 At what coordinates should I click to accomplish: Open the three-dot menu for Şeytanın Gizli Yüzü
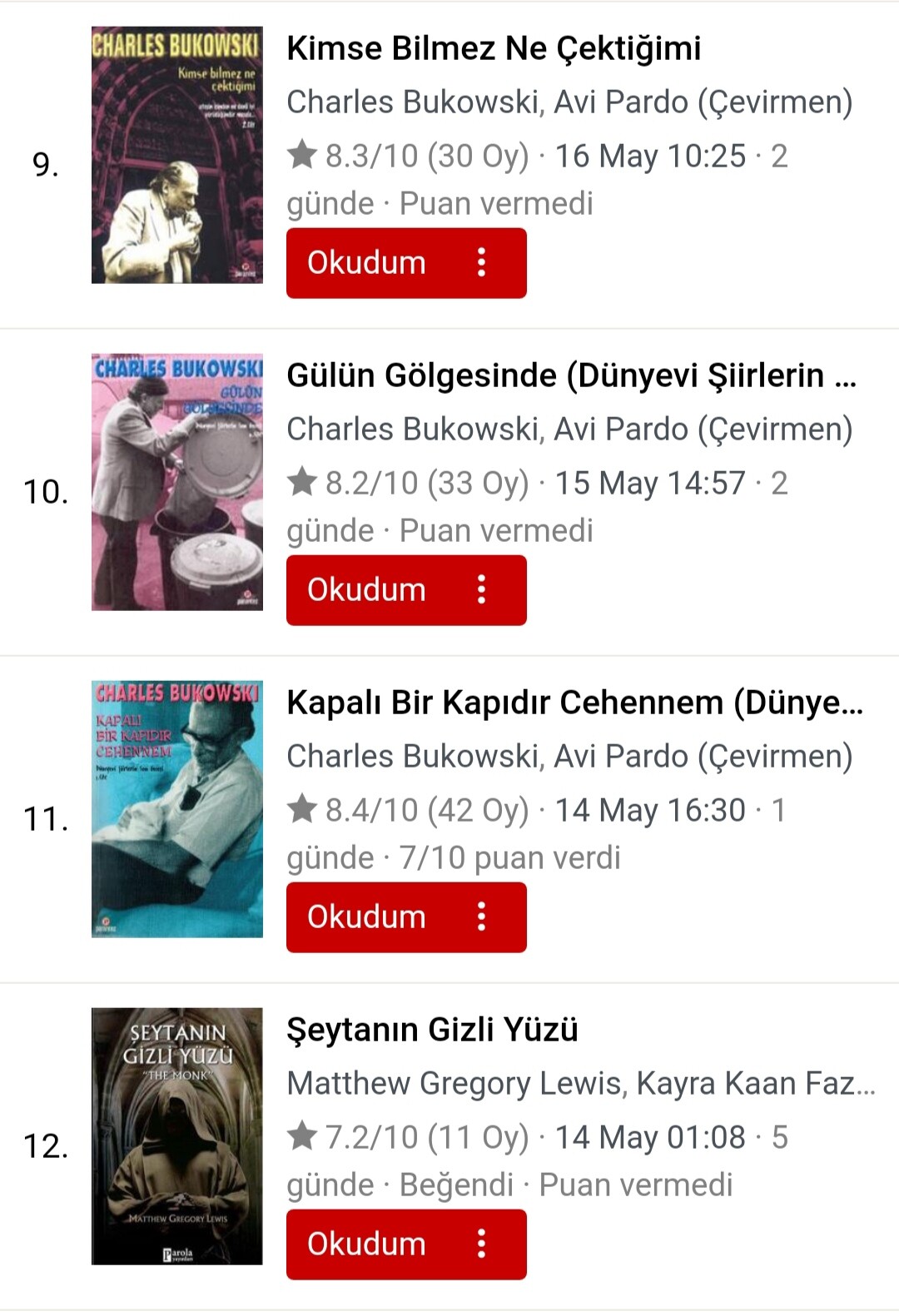[481, 1244]
